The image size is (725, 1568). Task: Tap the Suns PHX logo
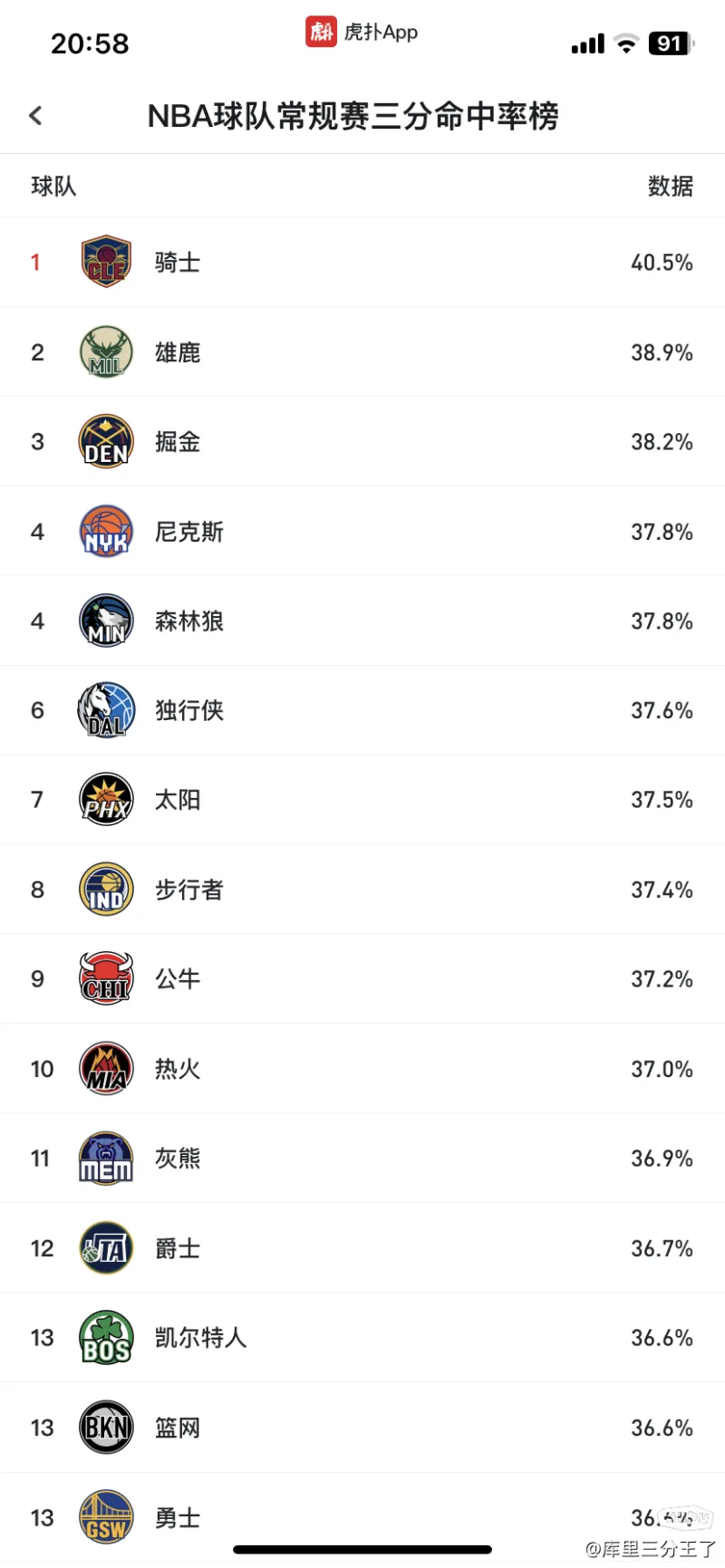106,800
